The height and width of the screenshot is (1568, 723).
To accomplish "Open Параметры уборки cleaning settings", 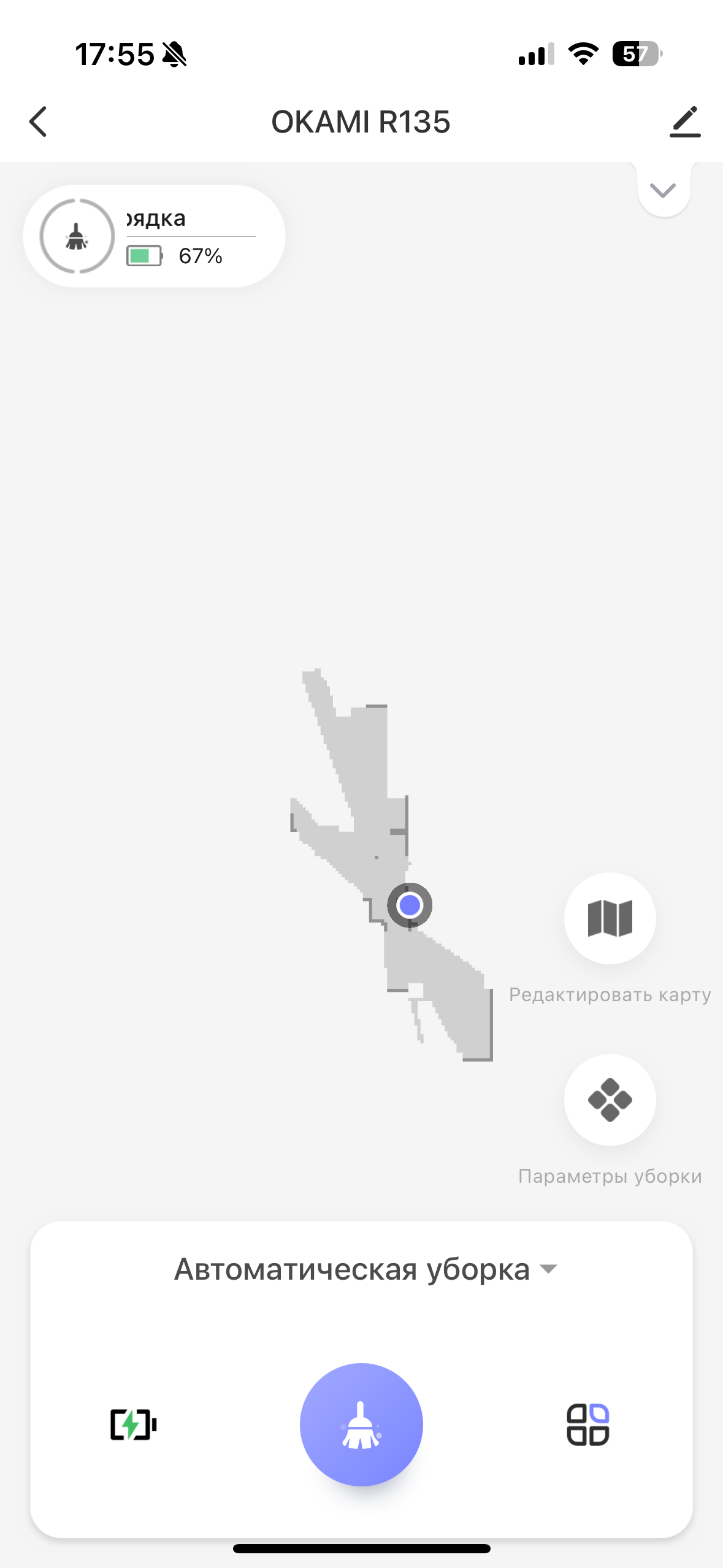I will [x=610, y=1100].
